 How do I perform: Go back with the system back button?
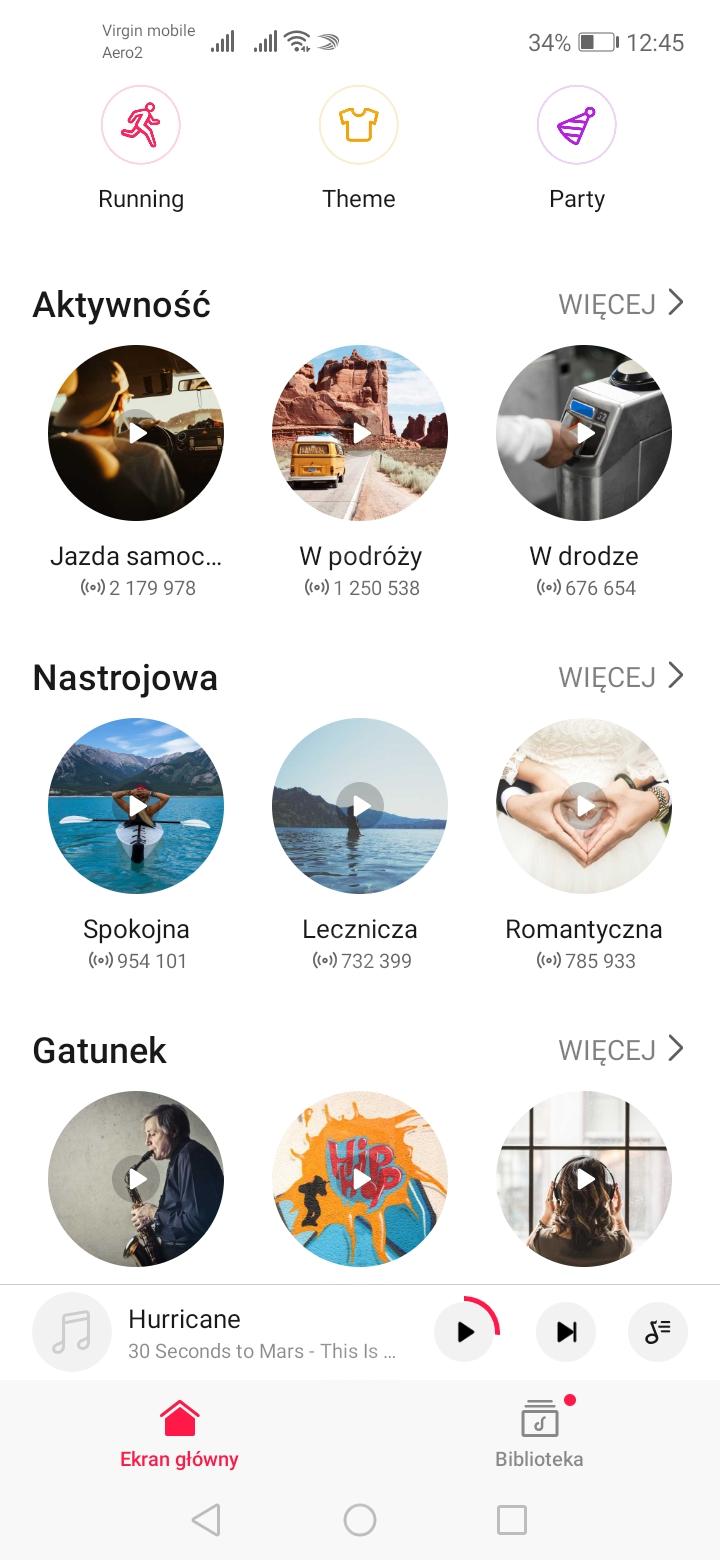click(x=206, y=1520)
